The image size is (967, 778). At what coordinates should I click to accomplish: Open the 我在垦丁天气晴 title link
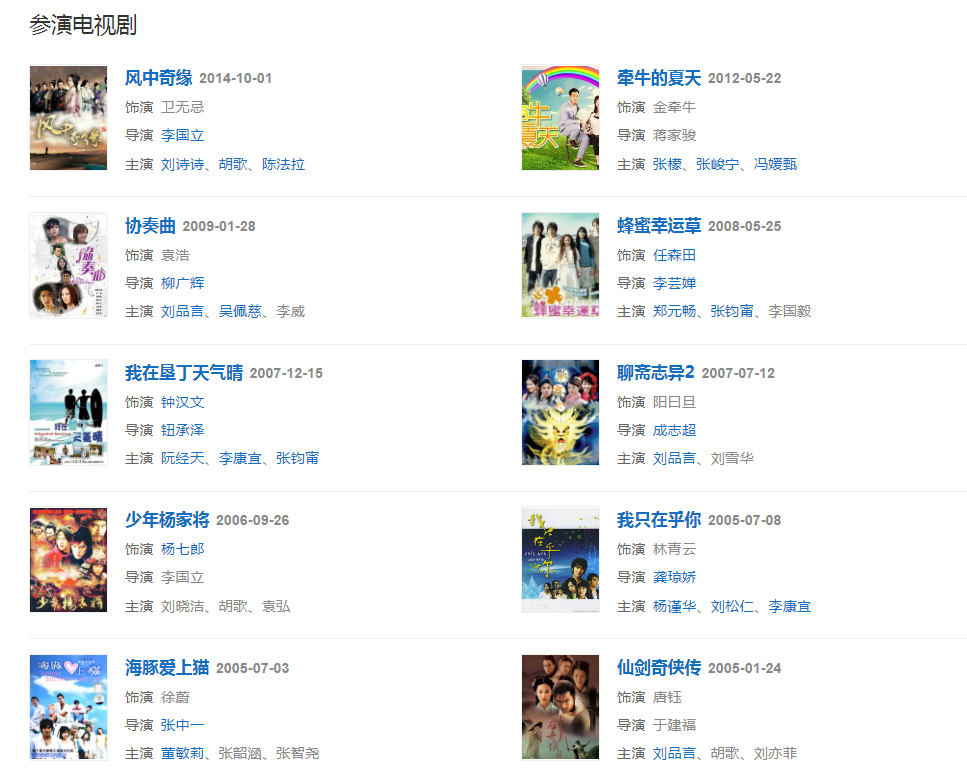coord(183,373)
